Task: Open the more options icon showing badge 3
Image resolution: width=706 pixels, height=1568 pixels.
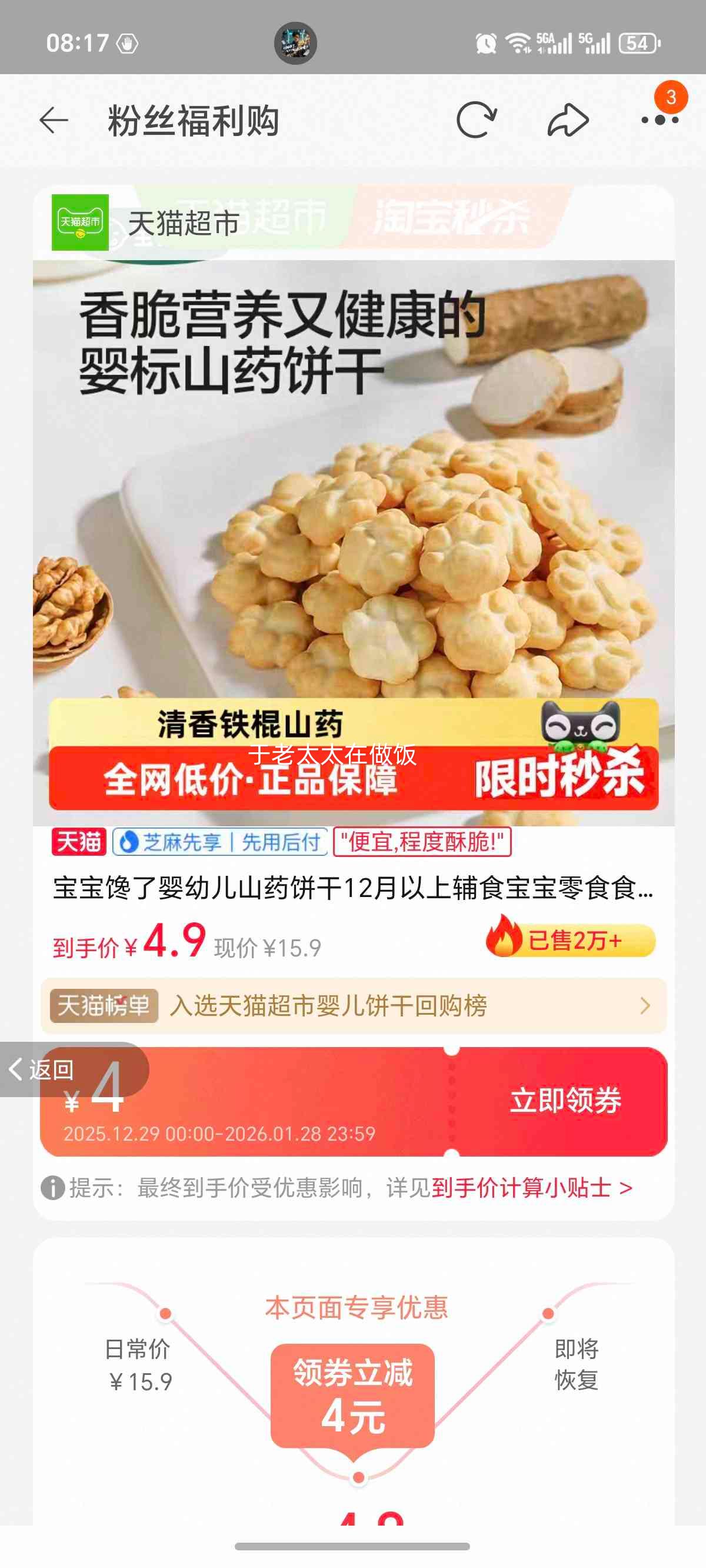Action: tap(655, 119)
